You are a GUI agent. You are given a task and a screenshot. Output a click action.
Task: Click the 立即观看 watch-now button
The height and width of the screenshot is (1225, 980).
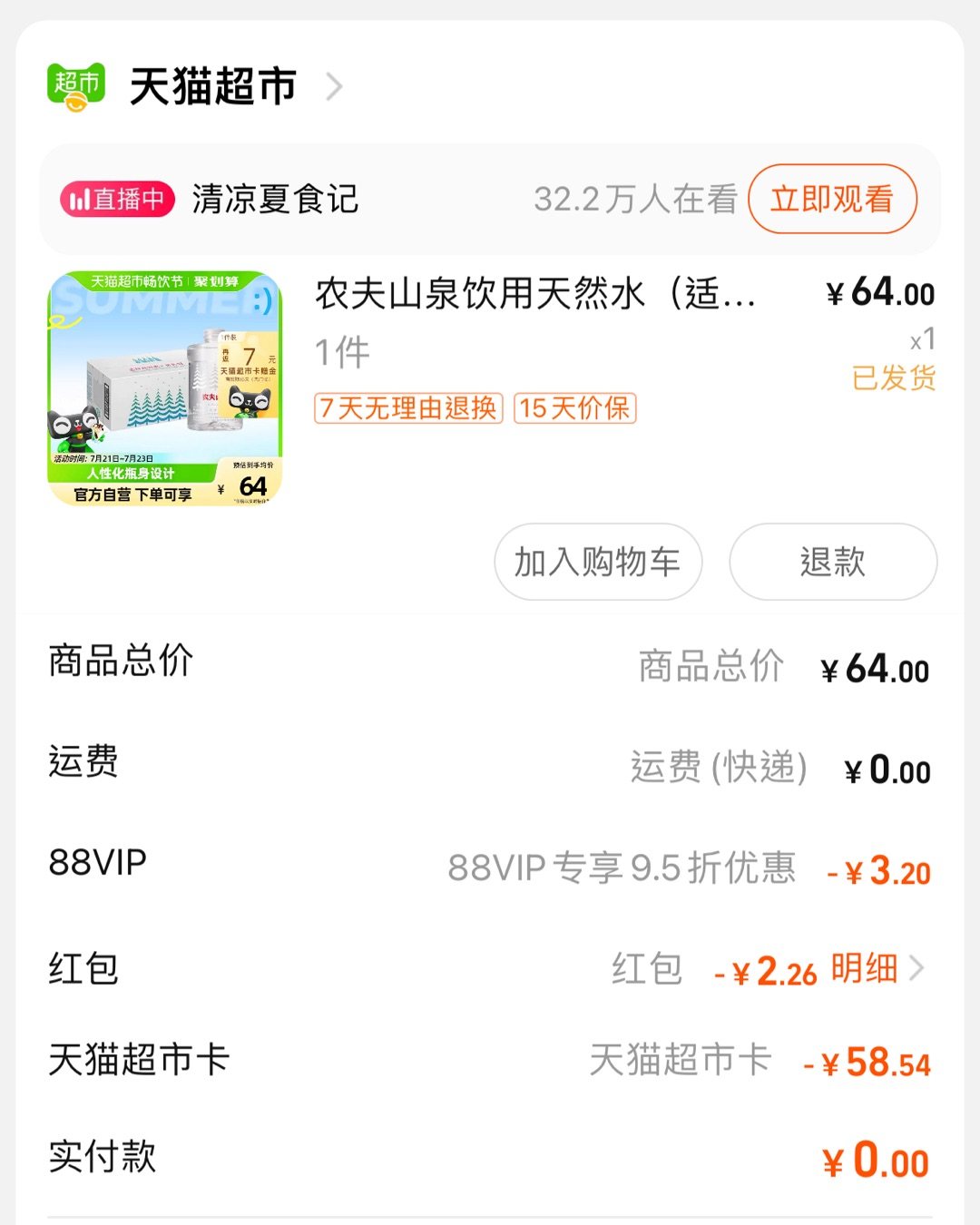click(x=832, y=199)
